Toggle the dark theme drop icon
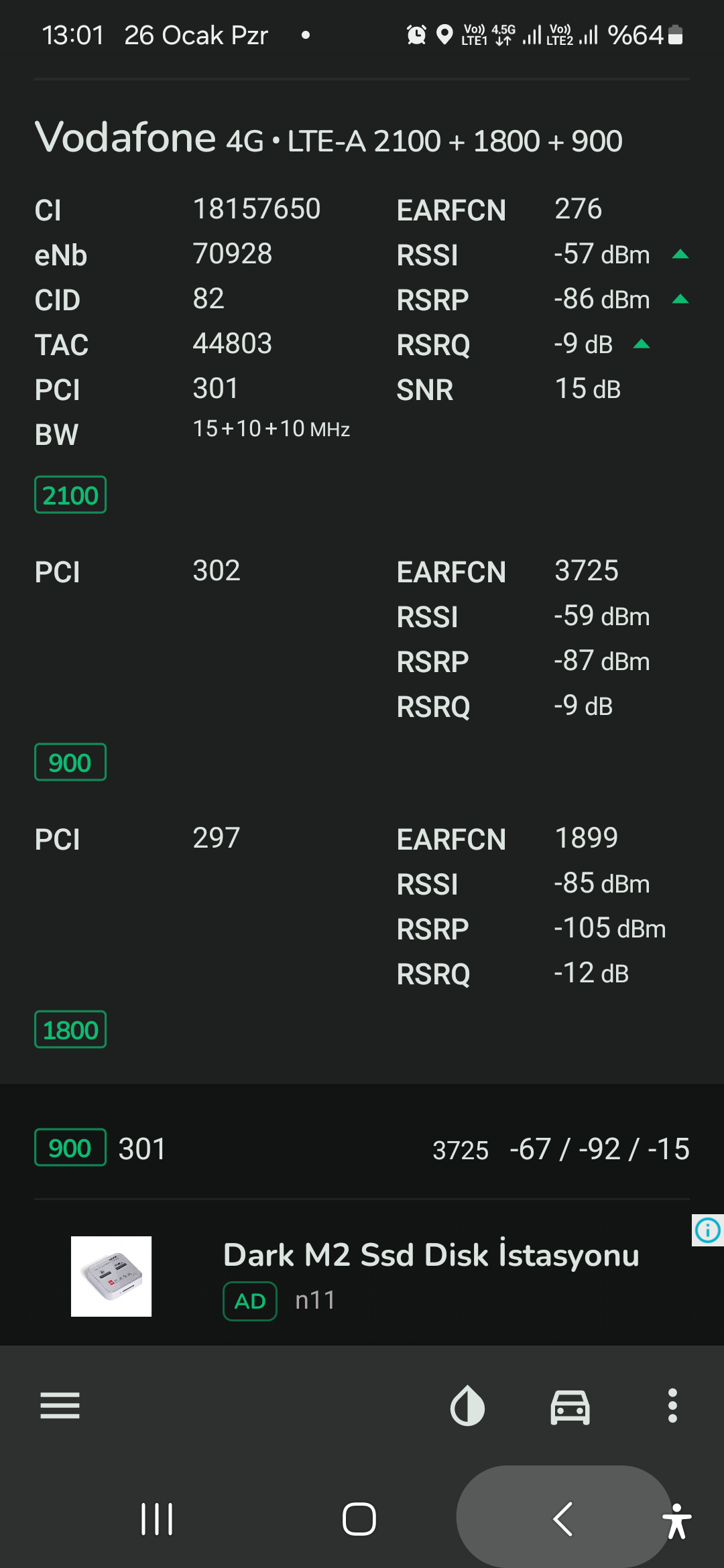 [x=467, y=1405]
